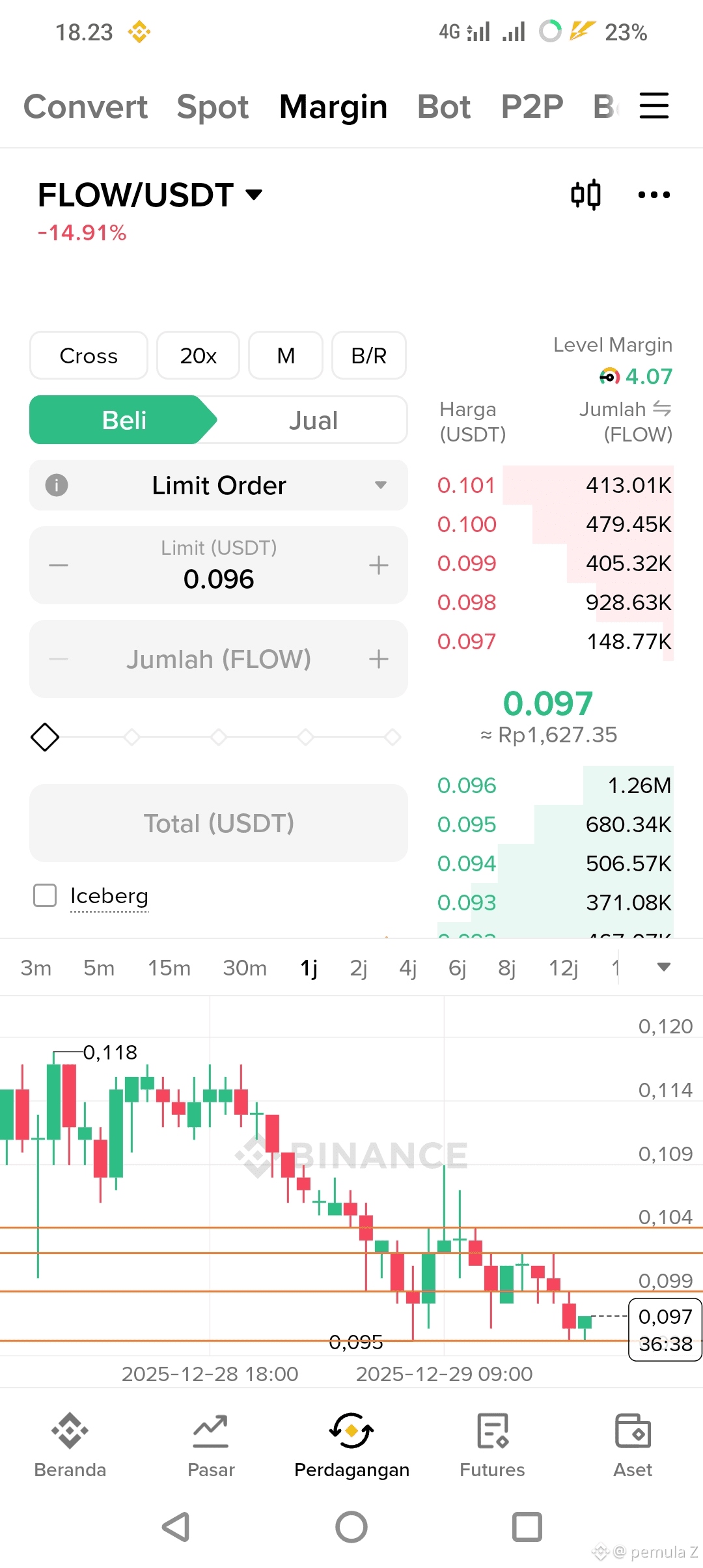The width and height of the screenshot is (703, 1568).
Task: Tap the Jumlah (FLOW) amount field
Action: [219, 659]
